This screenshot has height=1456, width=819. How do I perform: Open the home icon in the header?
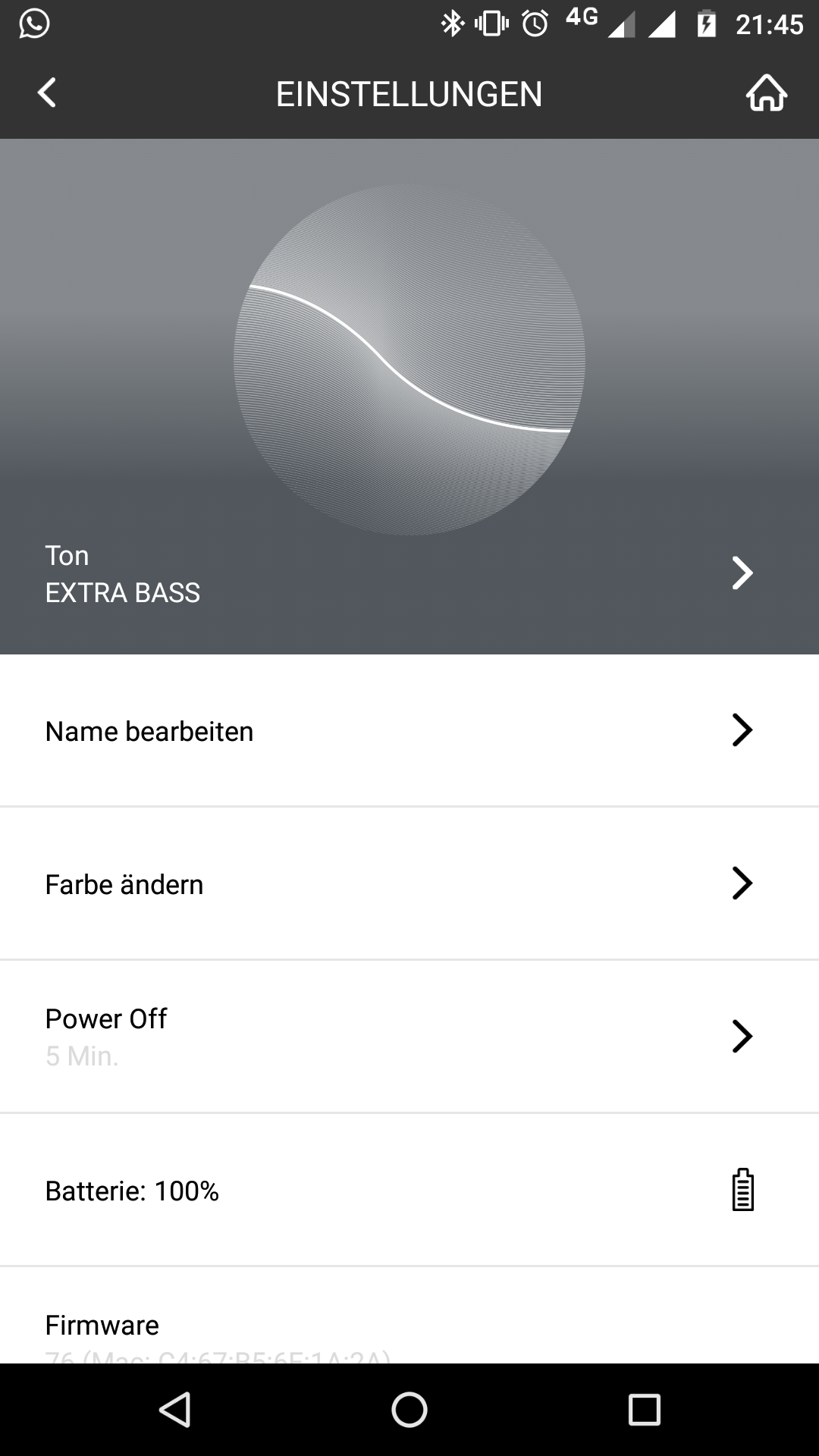[x=767, y=93]
